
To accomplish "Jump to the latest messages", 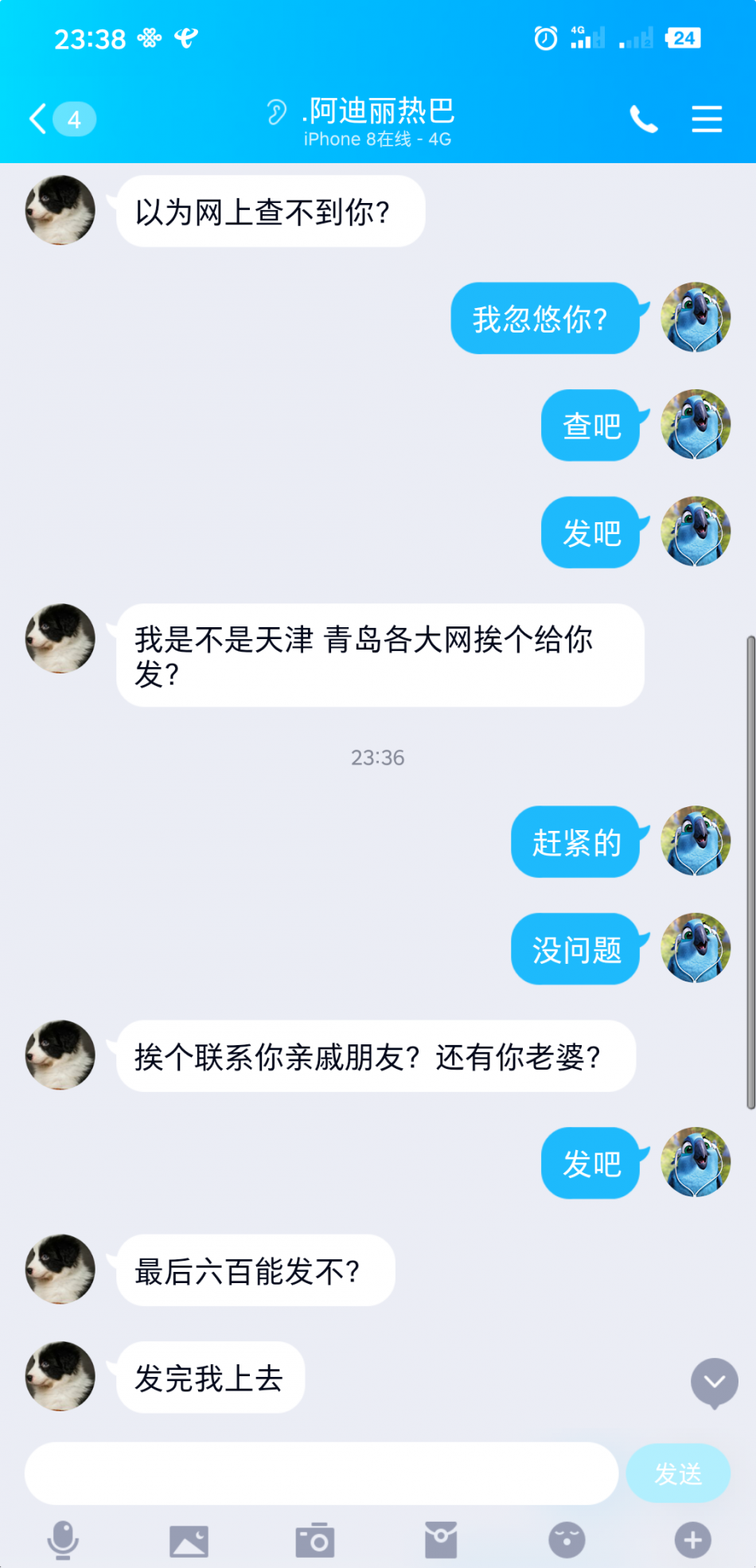I will click(x=714, y=1383).
